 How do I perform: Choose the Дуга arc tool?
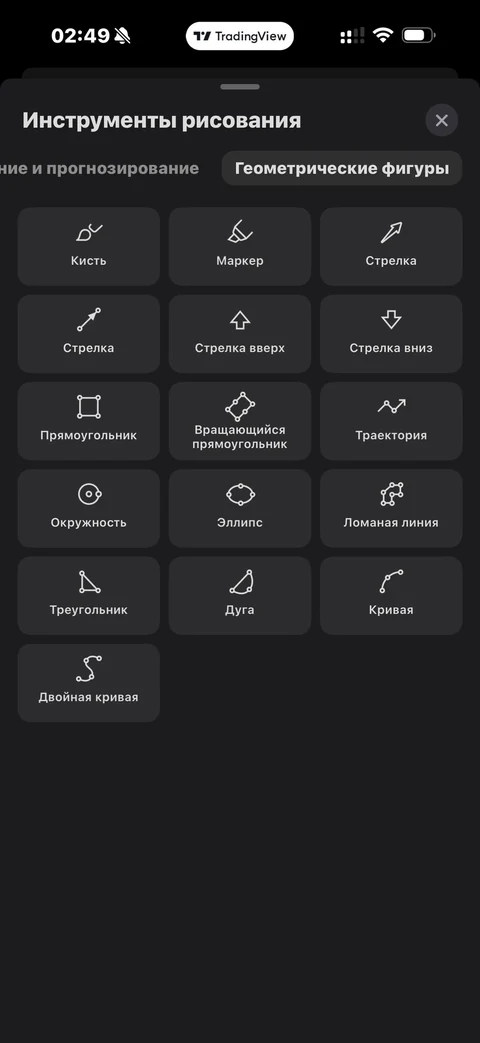240,595
